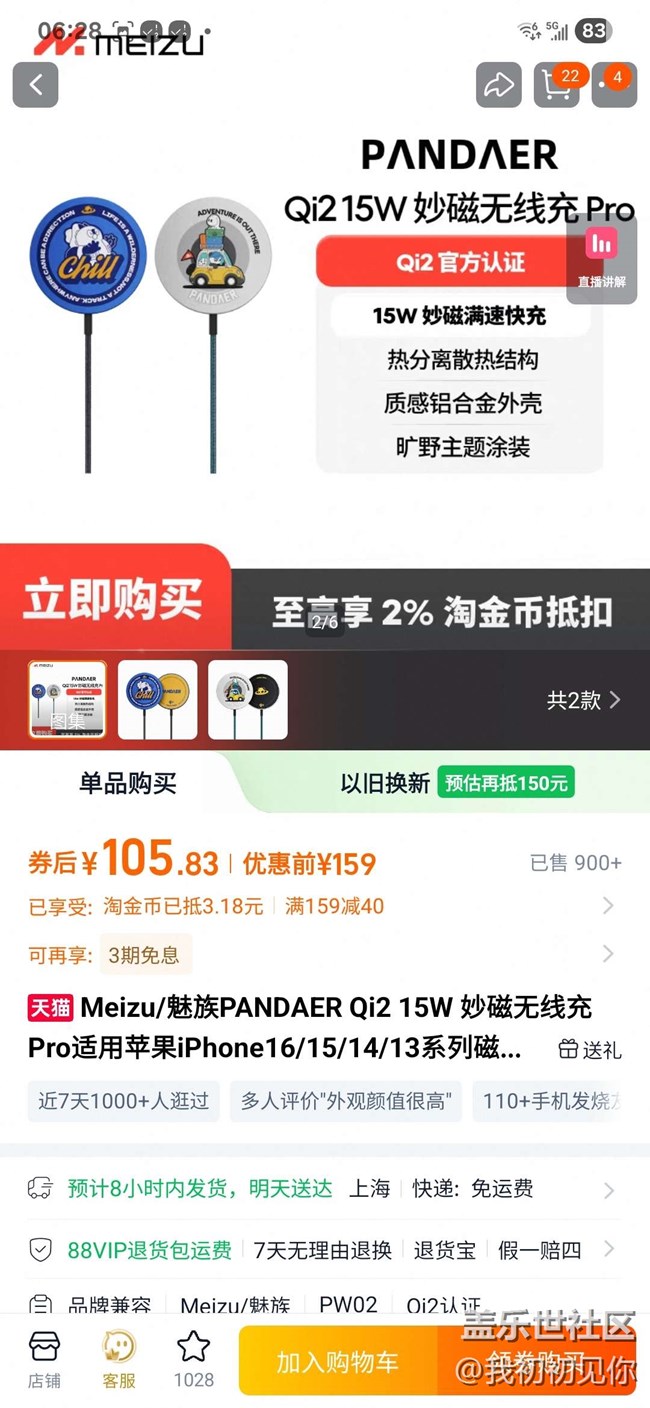Go back with the top-left arrow
650x1408 pixels.
[x=35, y=85]
